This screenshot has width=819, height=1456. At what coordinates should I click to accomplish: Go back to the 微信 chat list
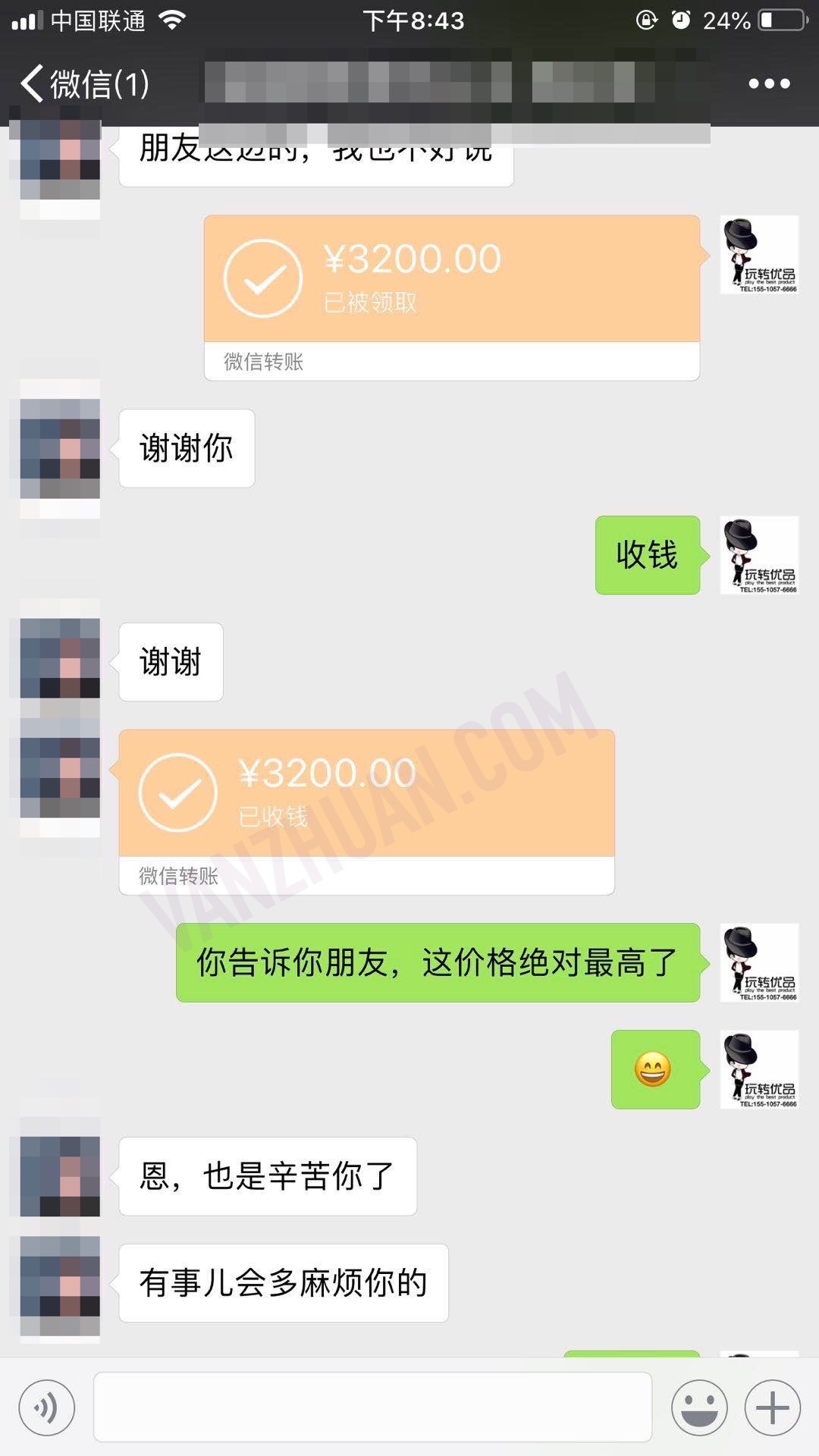pos(83,83)
